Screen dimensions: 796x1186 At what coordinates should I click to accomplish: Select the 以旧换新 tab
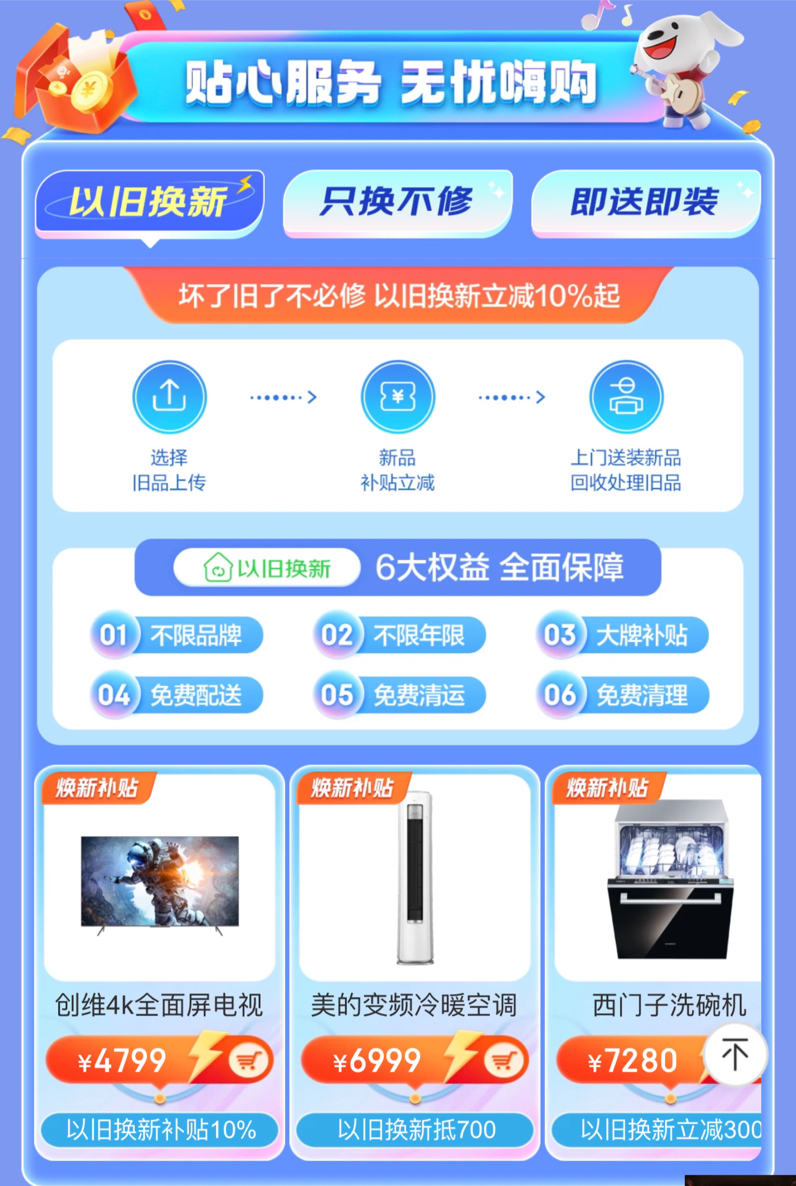point(149,202)
